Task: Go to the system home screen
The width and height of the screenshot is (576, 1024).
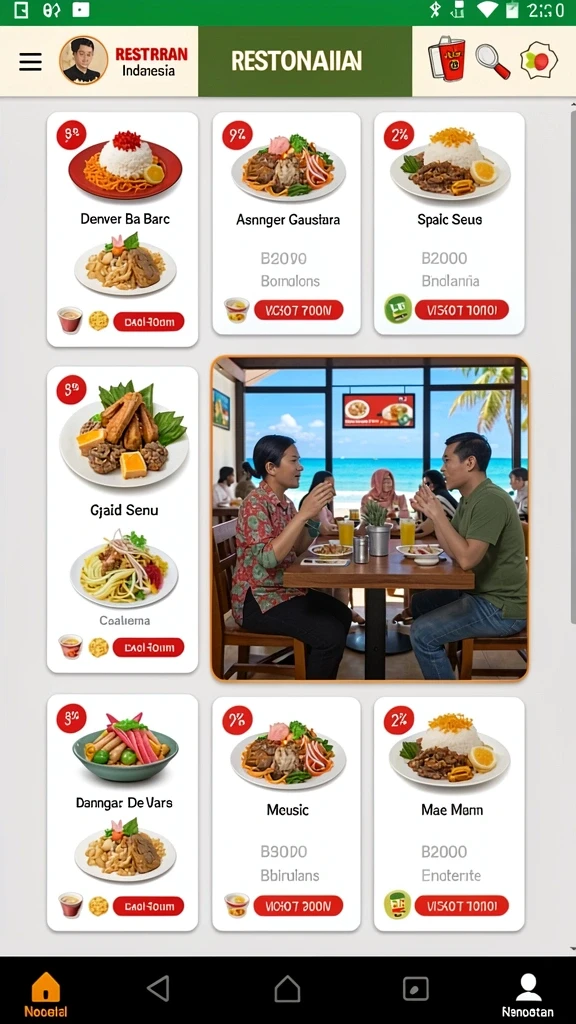Action: (x=287, y=988)
